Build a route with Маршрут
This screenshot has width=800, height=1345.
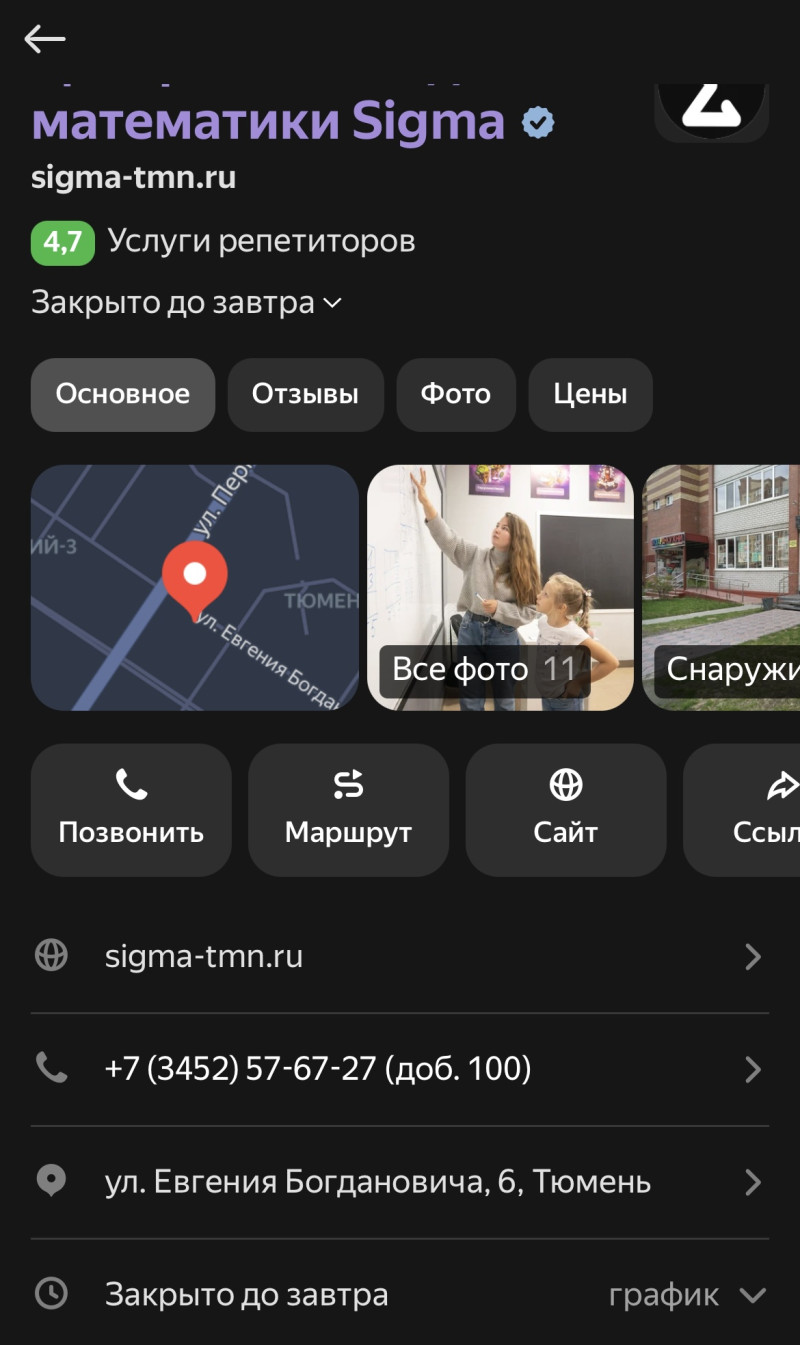348,810
